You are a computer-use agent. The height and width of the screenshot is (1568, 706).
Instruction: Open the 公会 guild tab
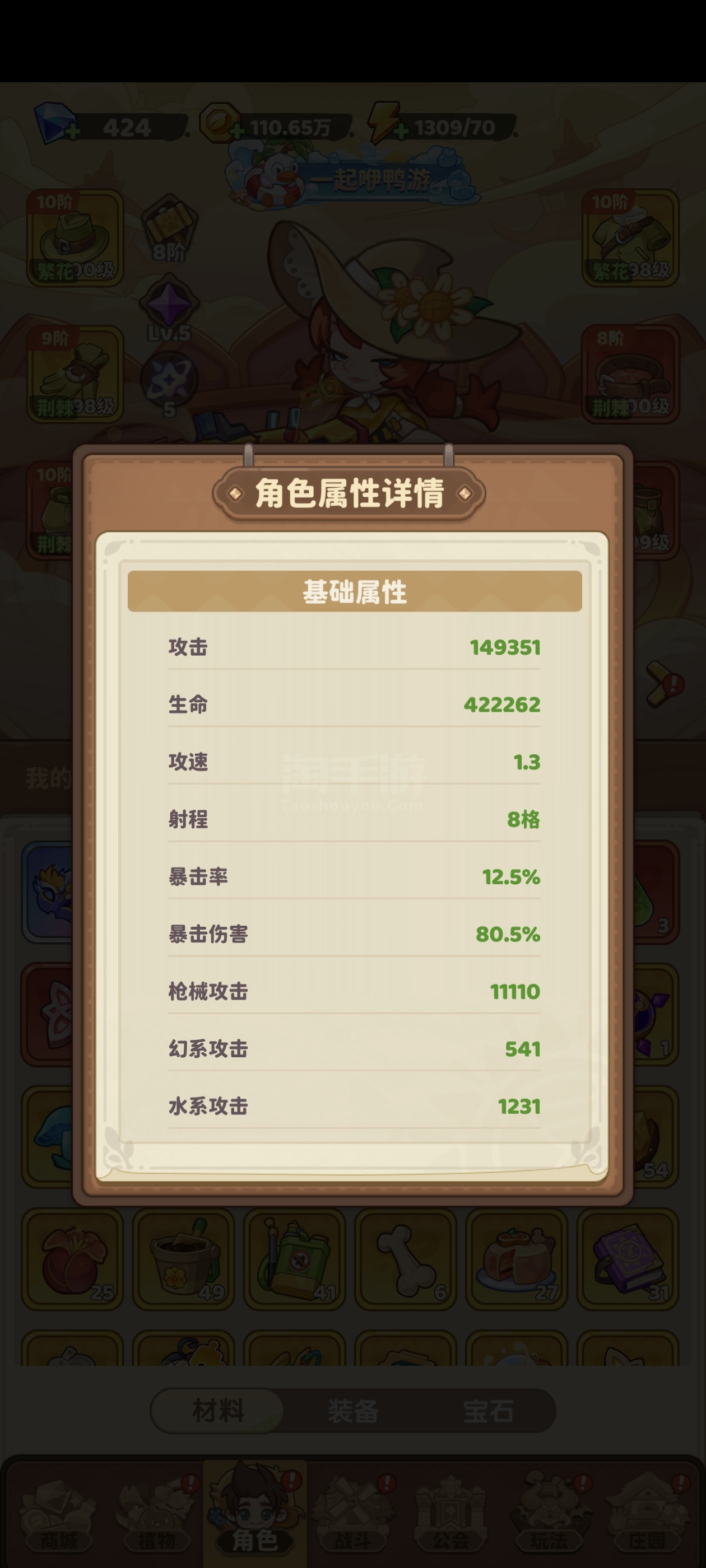click(450, 1516)
